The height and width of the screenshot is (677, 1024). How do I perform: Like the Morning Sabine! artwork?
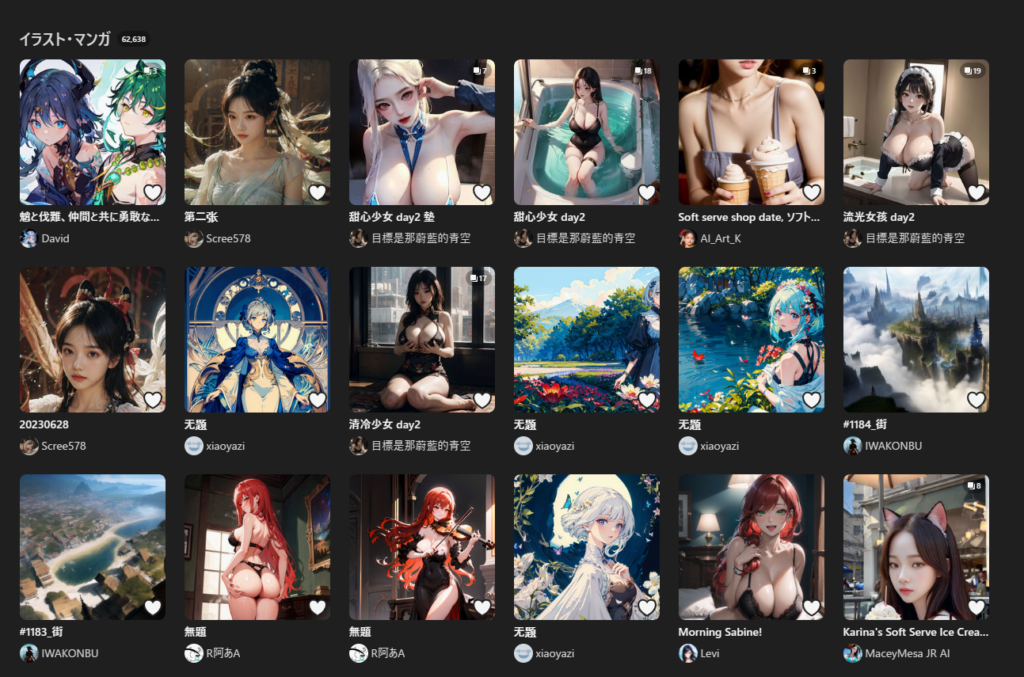point(812,607)
